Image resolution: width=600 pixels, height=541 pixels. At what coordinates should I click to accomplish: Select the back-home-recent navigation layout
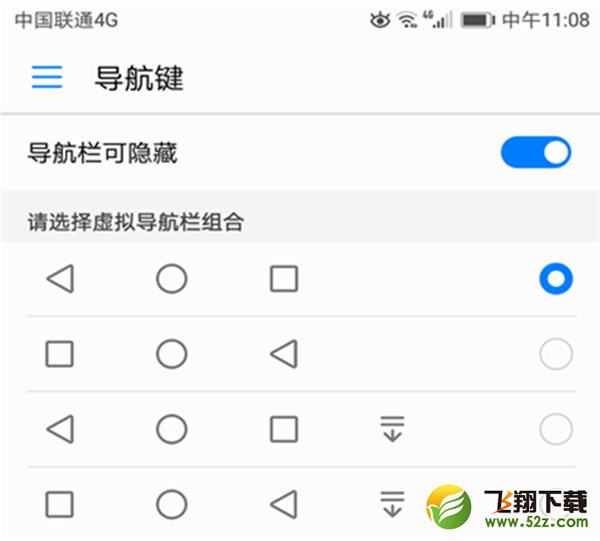pos(555,279)
